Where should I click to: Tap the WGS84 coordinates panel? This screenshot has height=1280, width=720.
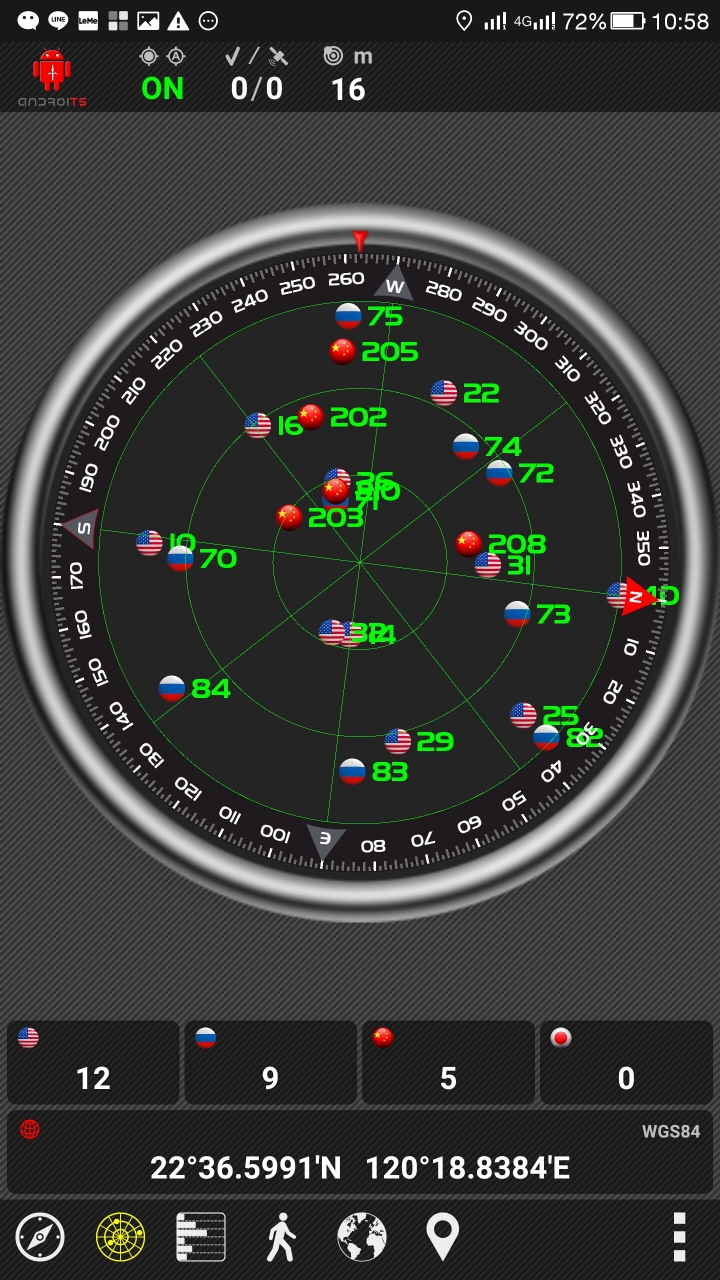[360, 1152]
